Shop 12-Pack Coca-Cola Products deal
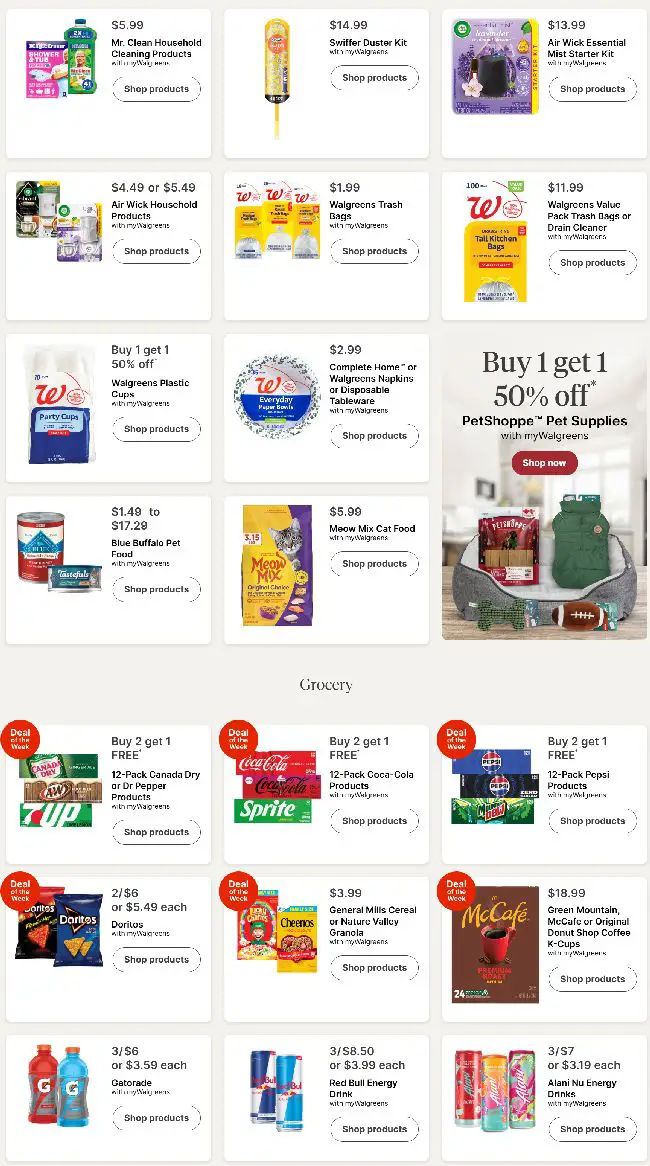The image size is (650, 1166). coord(375,821)
